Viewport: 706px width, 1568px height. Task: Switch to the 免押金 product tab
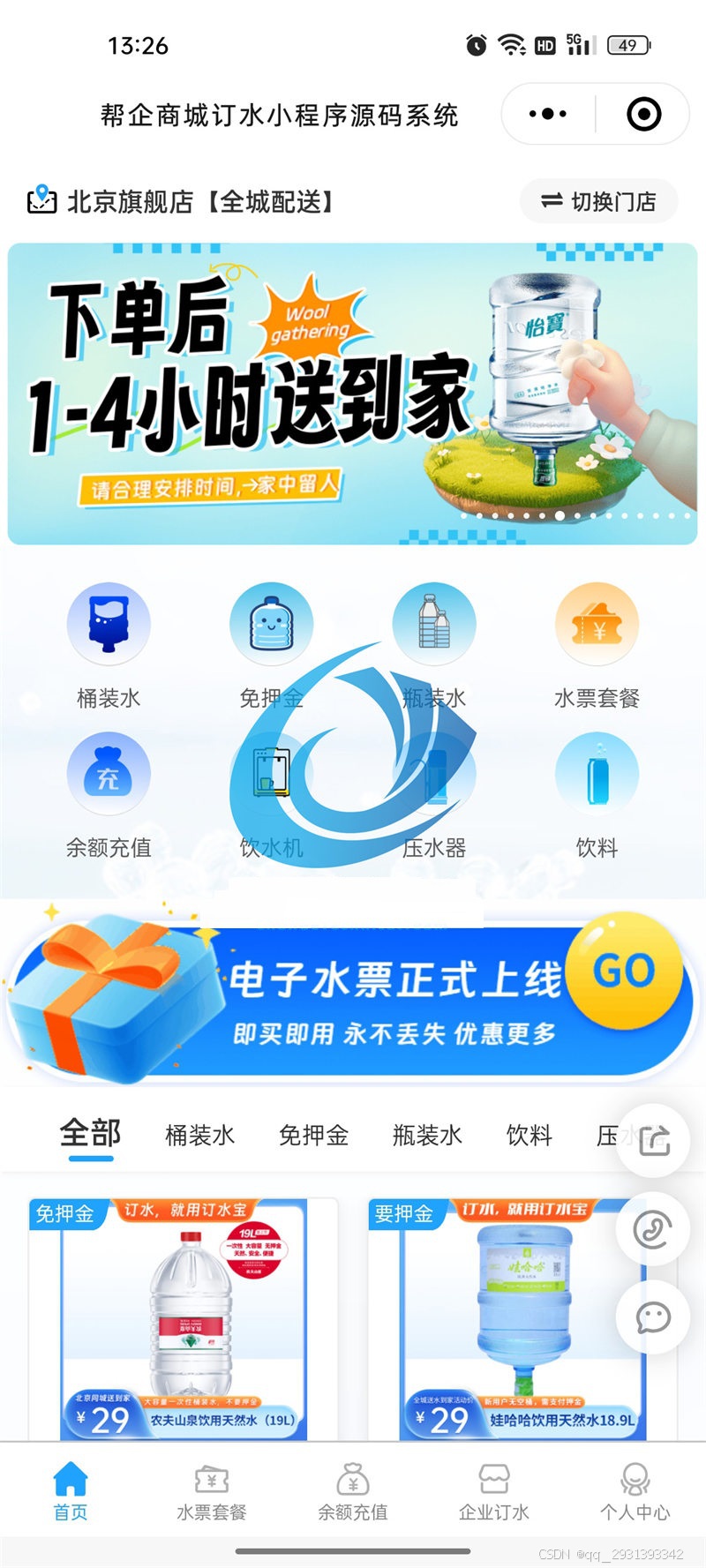tap(313, 1135)
